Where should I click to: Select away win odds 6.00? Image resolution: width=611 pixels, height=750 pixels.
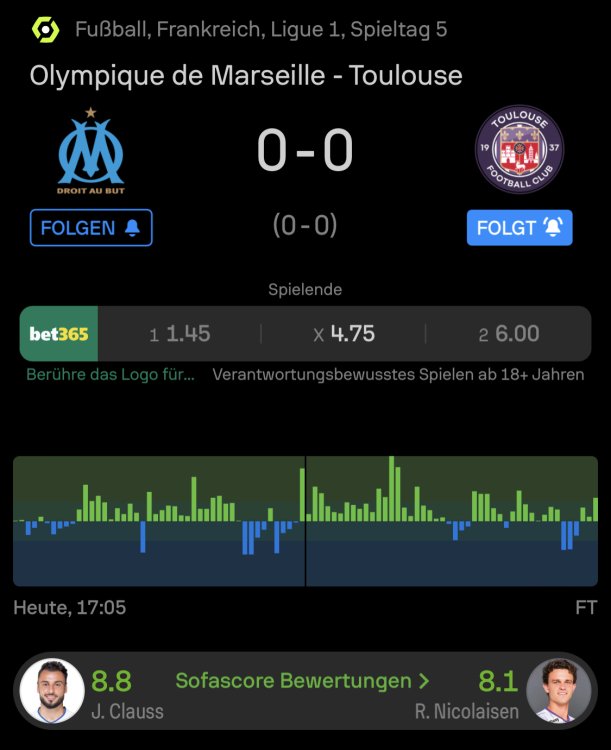tap(509, 334)
